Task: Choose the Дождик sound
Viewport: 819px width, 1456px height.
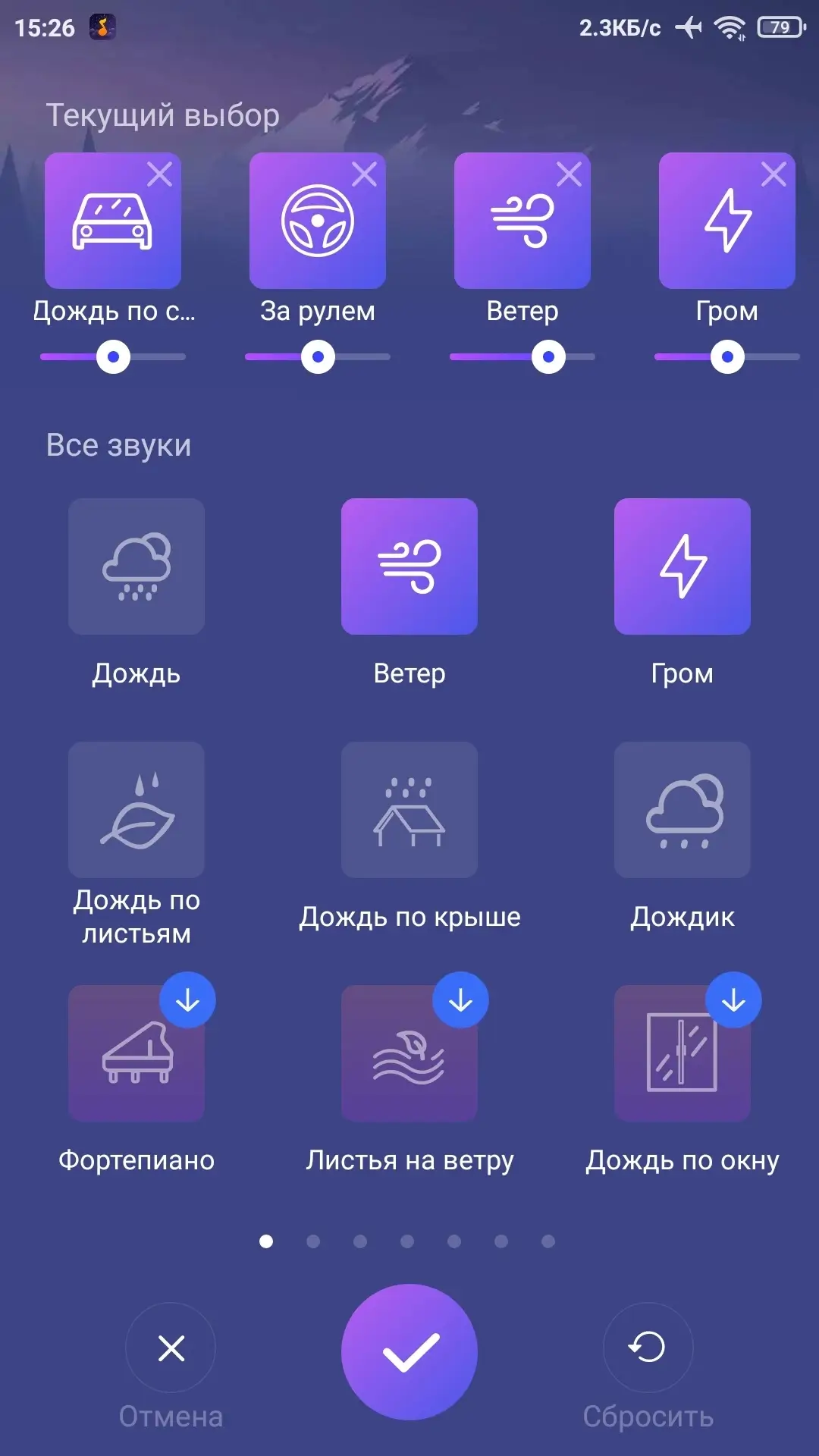Action: pos(682,810)
